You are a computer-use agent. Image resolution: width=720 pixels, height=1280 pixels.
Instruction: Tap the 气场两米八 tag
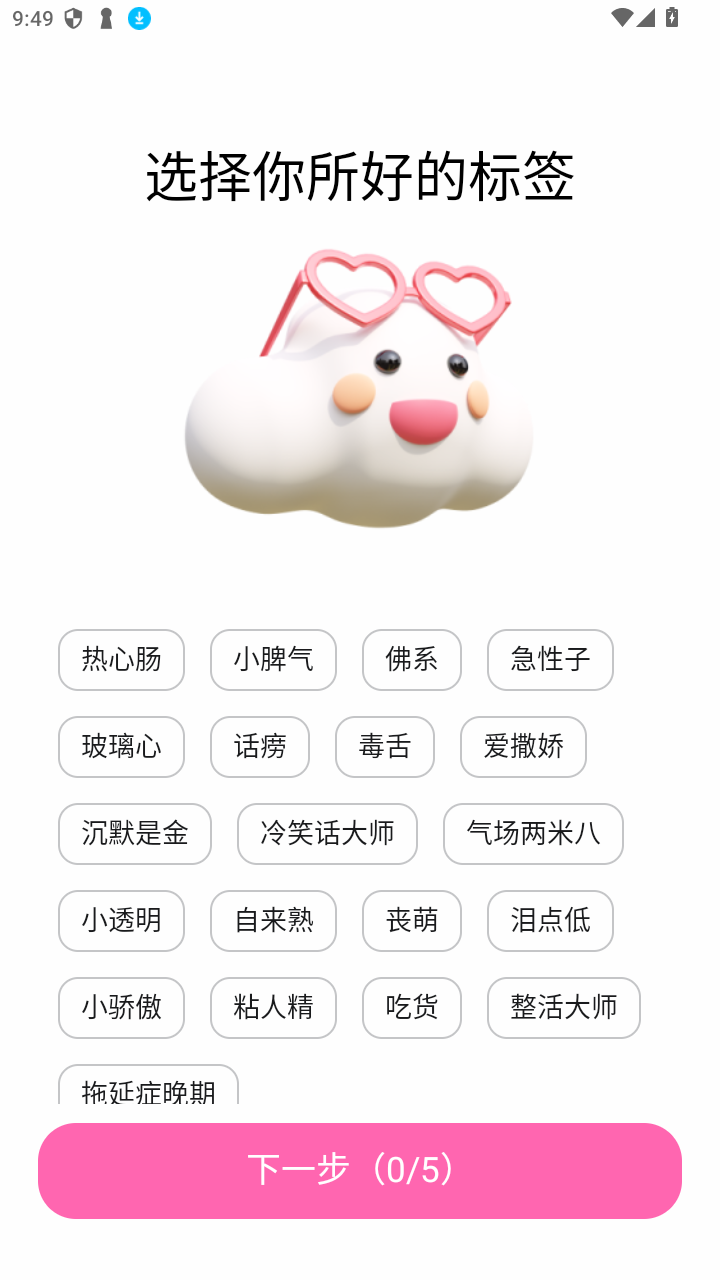(x=533, y=834)
